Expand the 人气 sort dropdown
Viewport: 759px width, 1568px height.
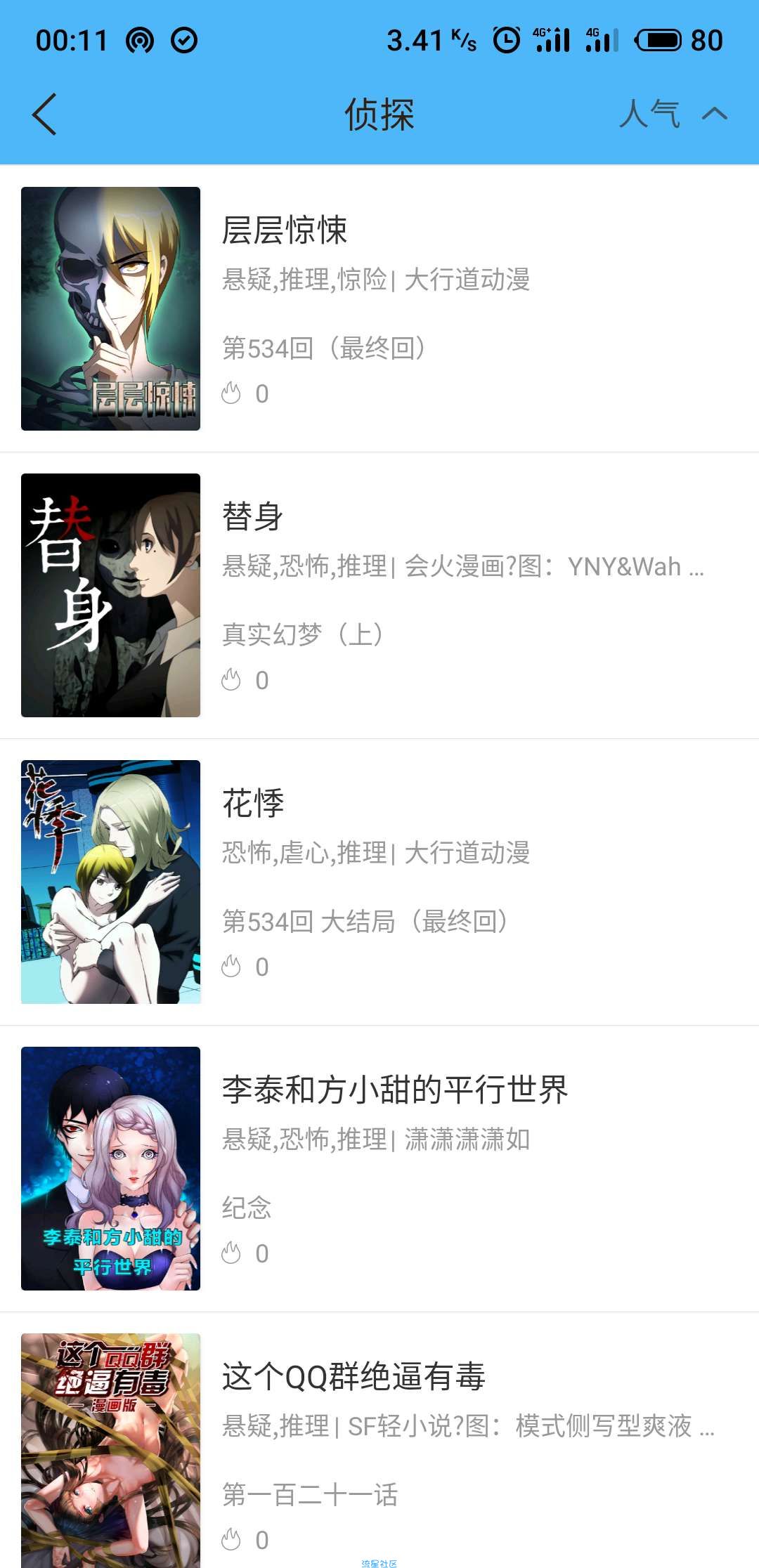click(672, 115)
